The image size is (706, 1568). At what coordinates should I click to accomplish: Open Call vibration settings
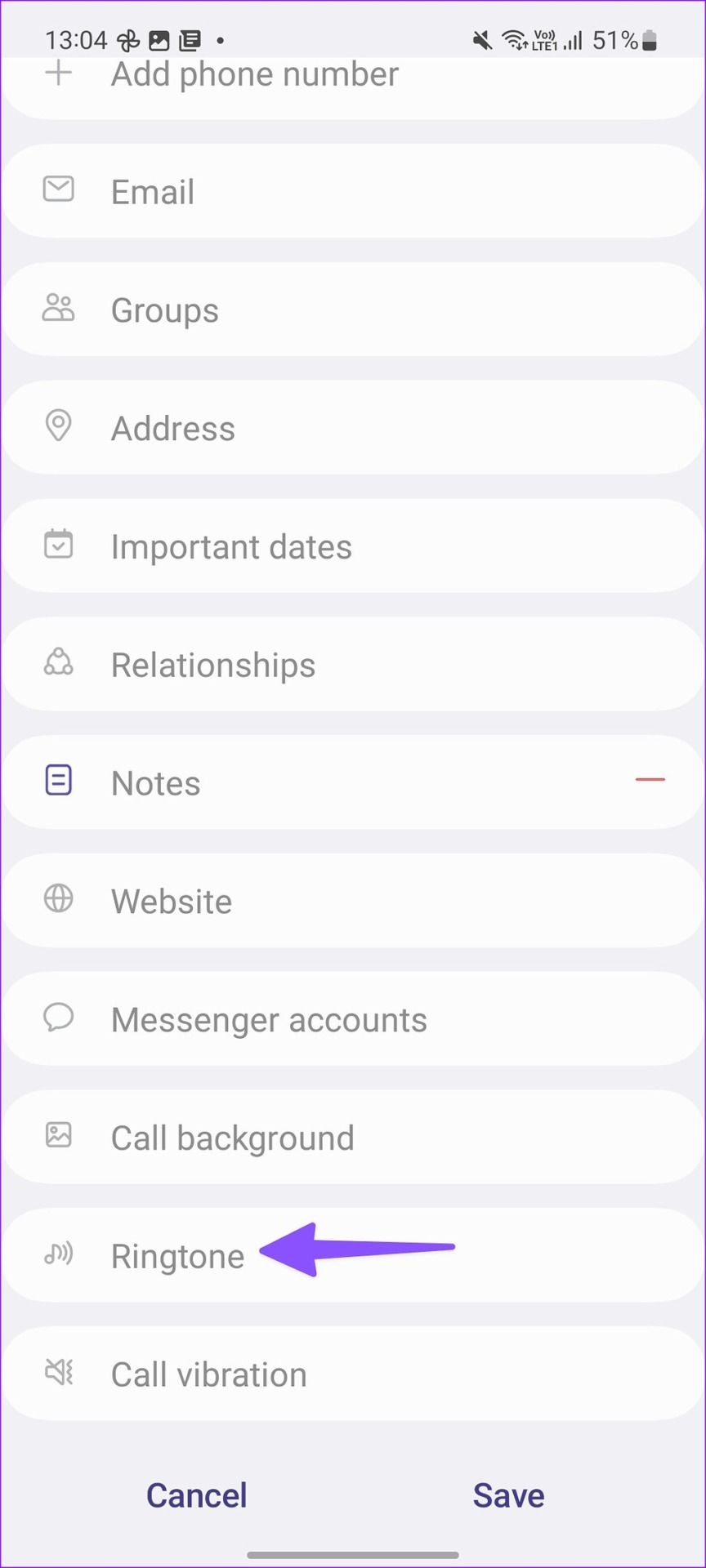pyautogui.click(x=353, y=1374)
